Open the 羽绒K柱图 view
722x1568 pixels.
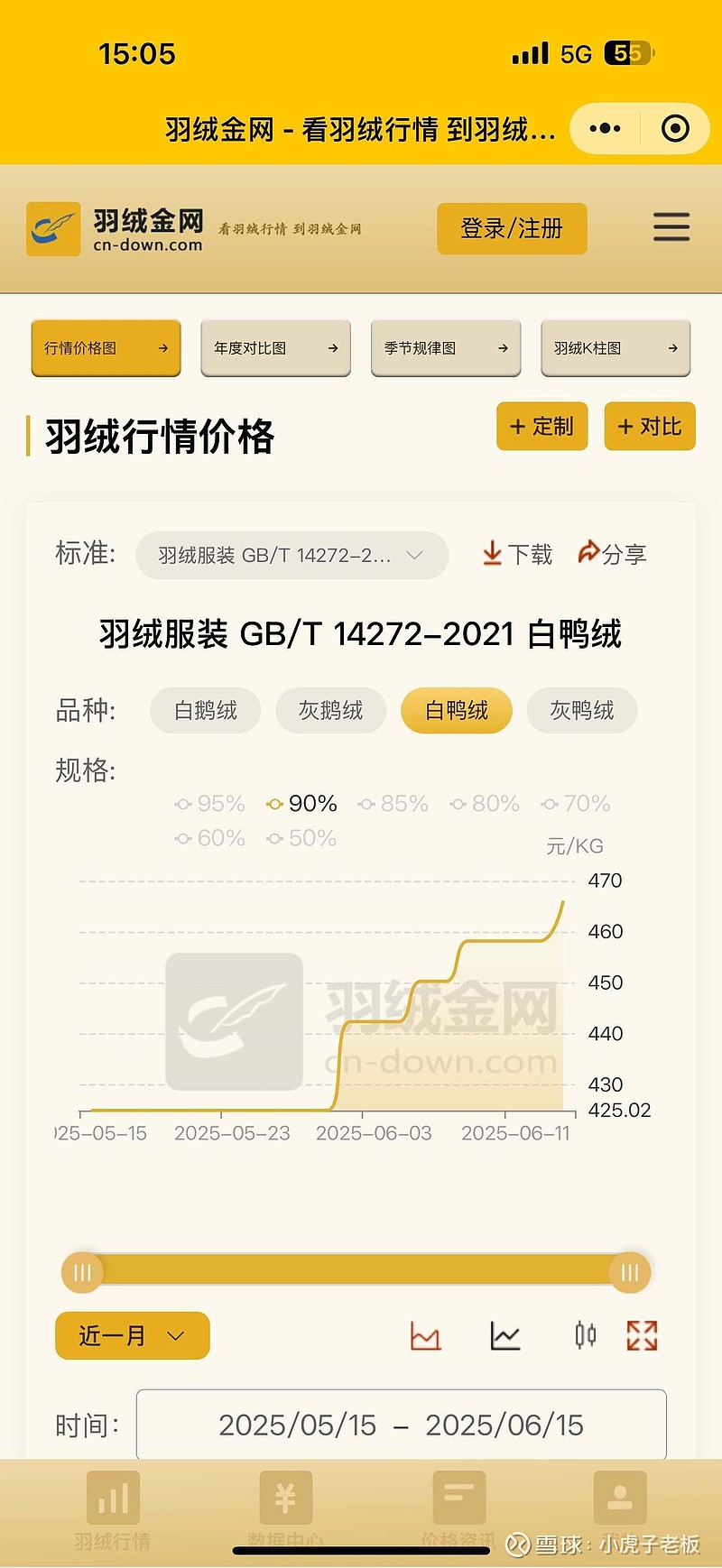click(616, 348)
